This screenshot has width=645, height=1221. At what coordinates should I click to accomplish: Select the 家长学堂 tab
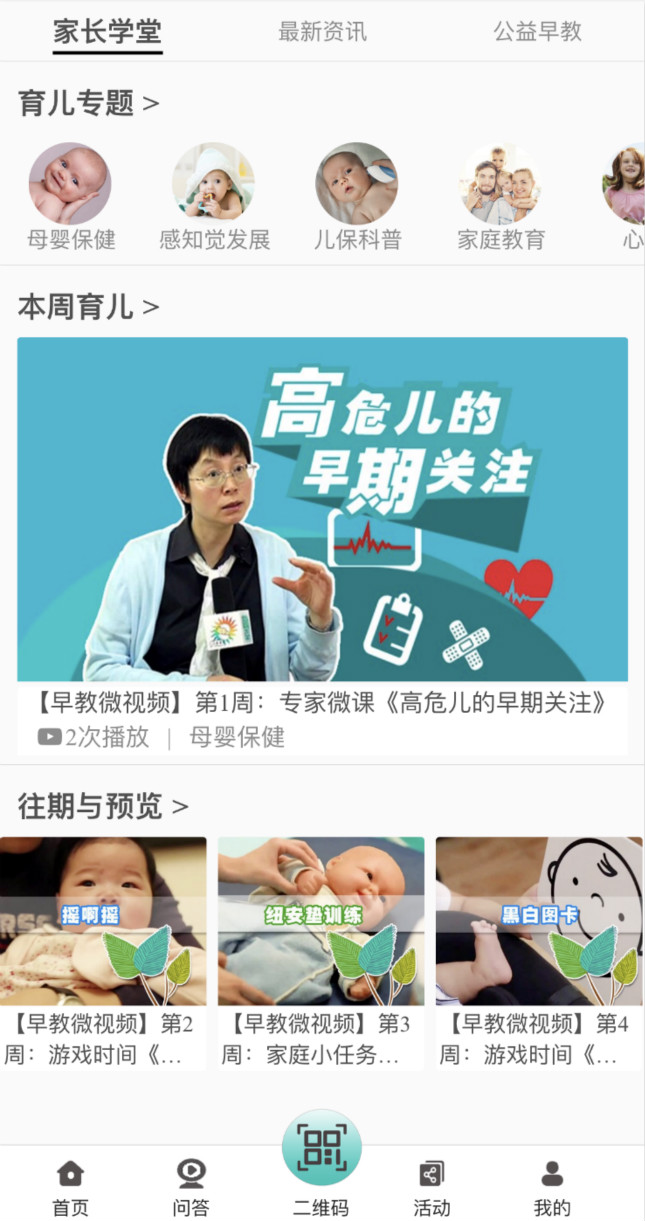(x=107, y=31)
